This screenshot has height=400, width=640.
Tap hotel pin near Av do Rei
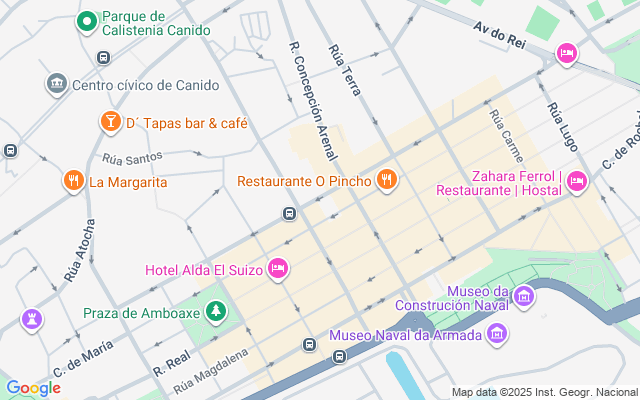[x=566, y=52]
